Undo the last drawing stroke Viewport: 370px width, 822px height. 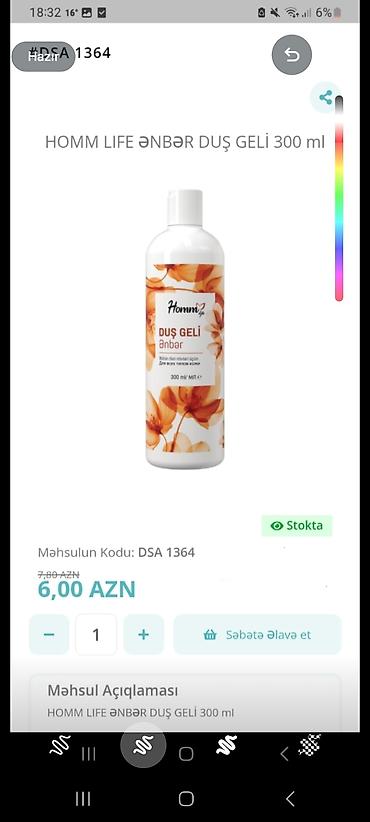[291, 55]
